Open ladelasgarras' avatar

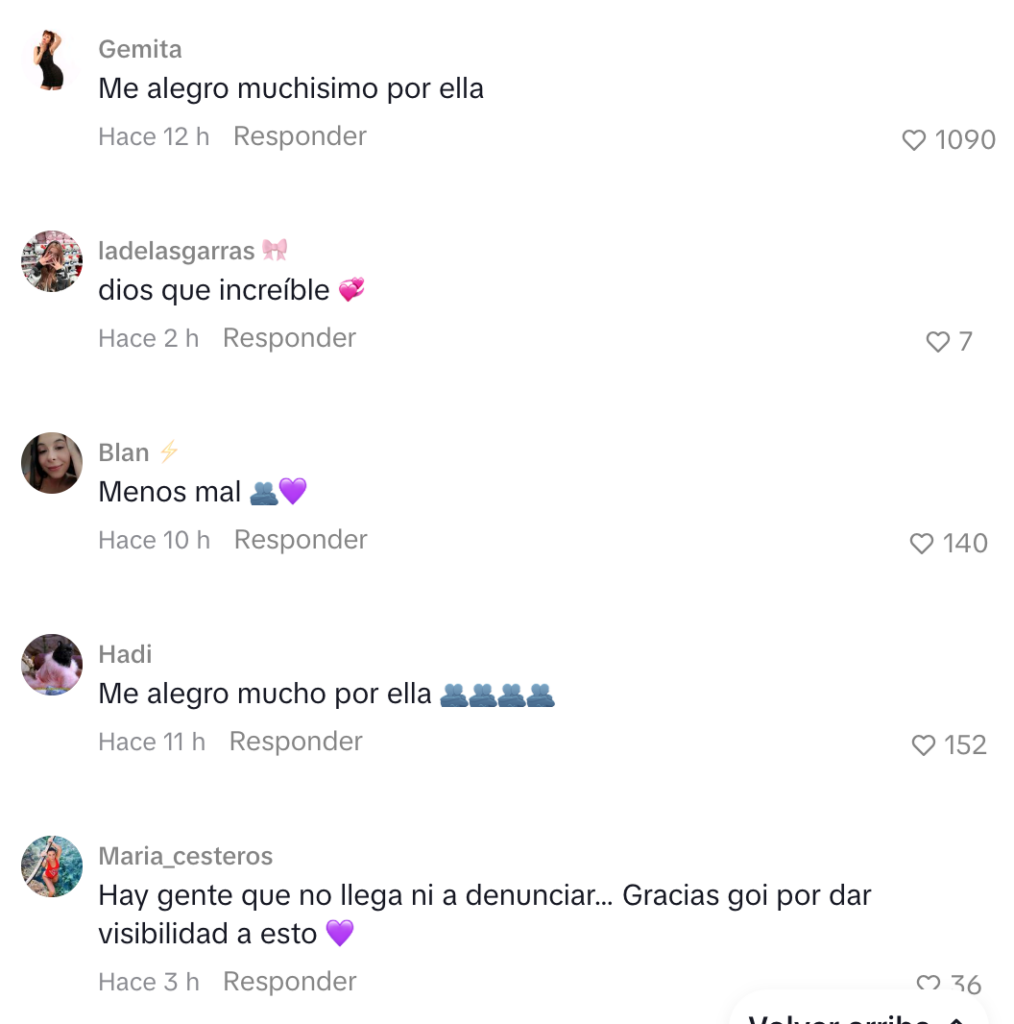51,261
